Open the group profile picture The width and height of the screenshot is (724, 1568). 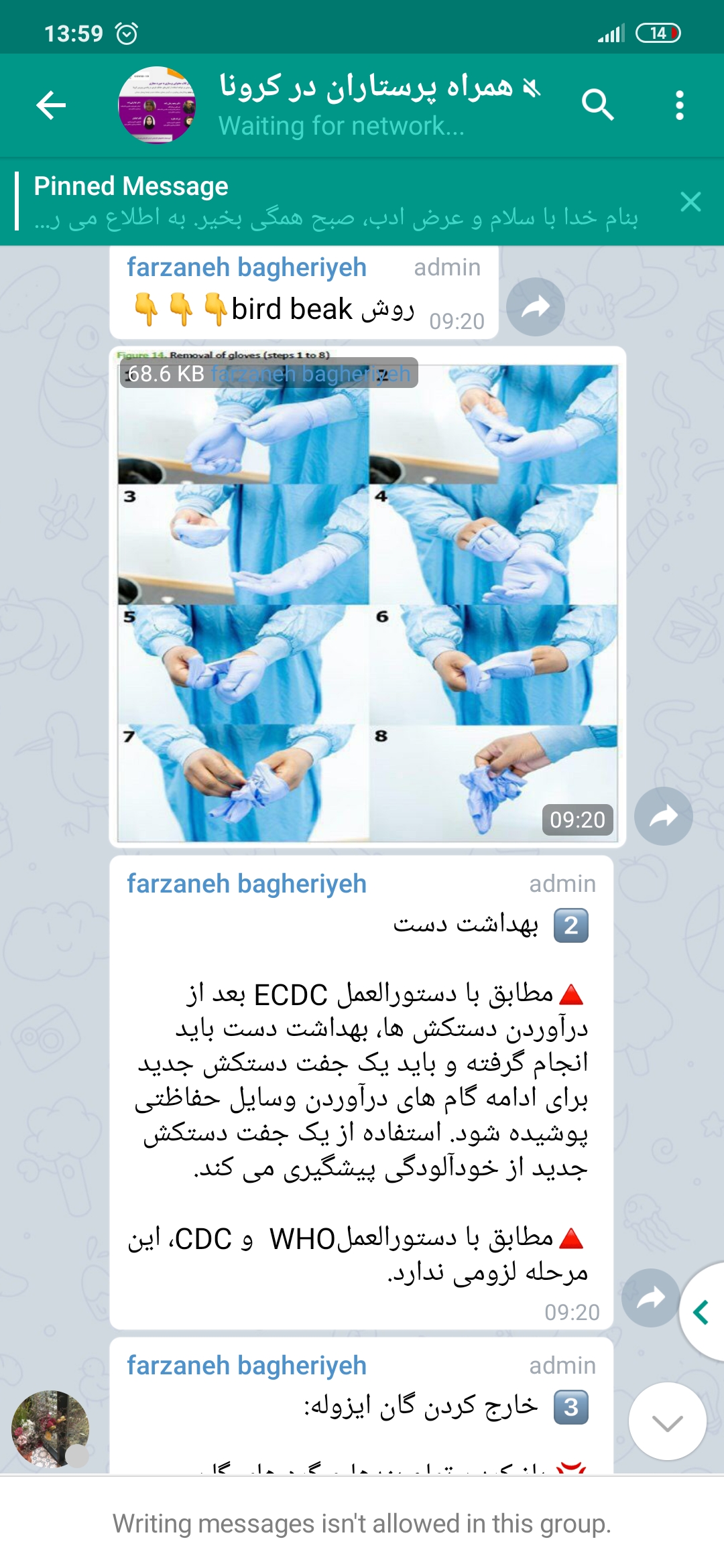coord(157,105)
